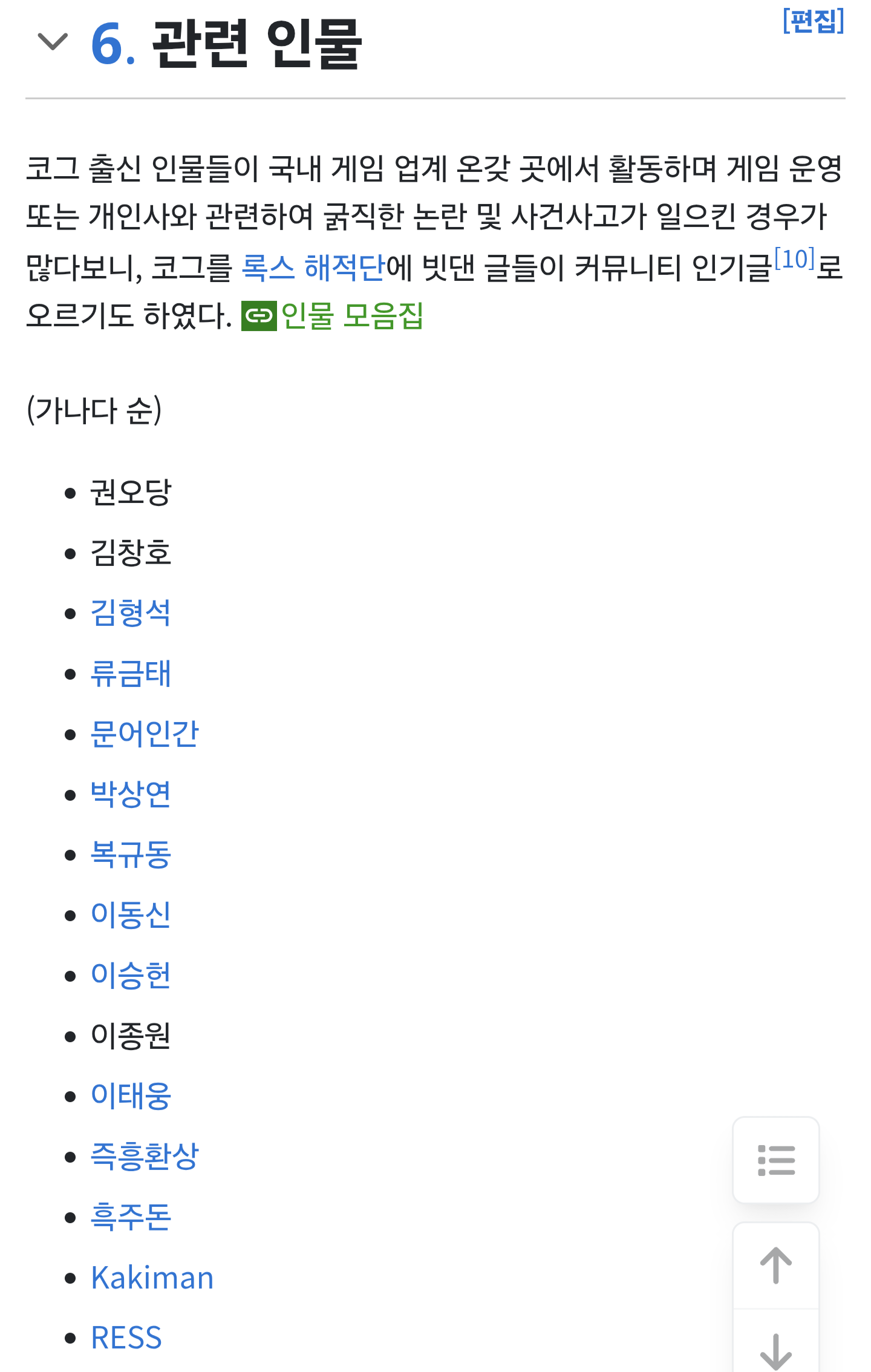The height and width of the screenshot is (1372, 871).
Task: Open the external 인물 모음집 link
Action: (x=351, y=315)
